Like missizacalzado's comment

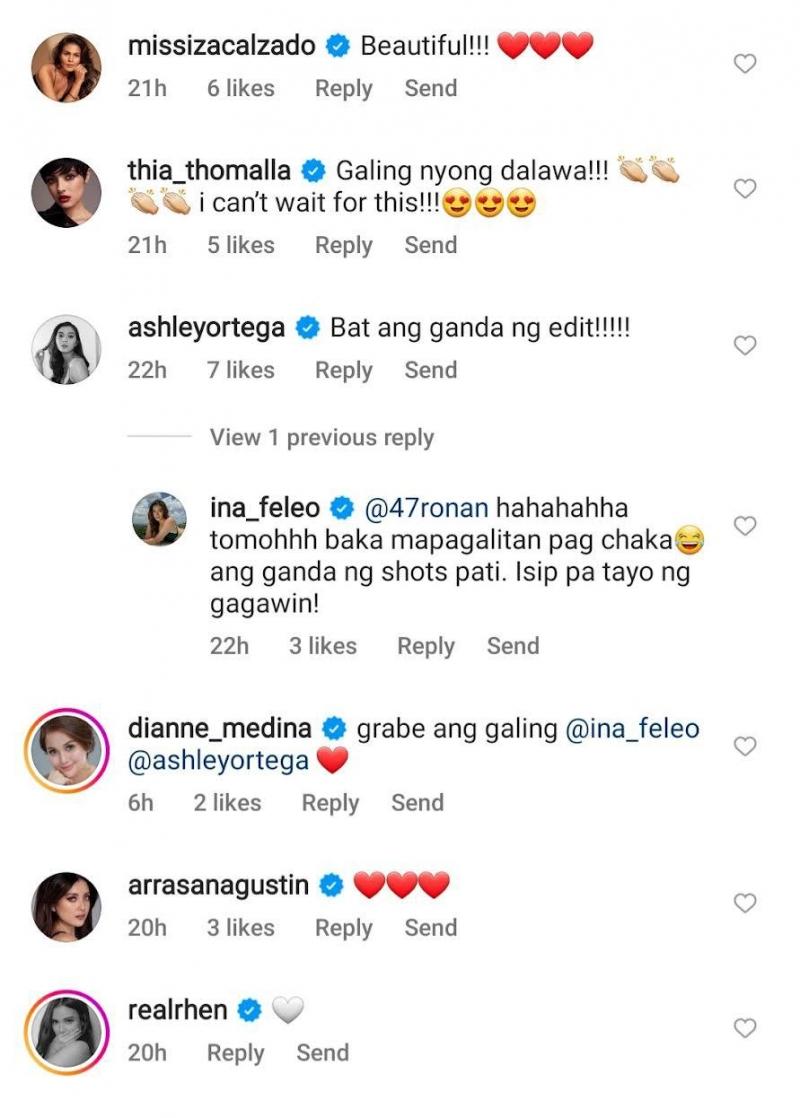point(745,64)
